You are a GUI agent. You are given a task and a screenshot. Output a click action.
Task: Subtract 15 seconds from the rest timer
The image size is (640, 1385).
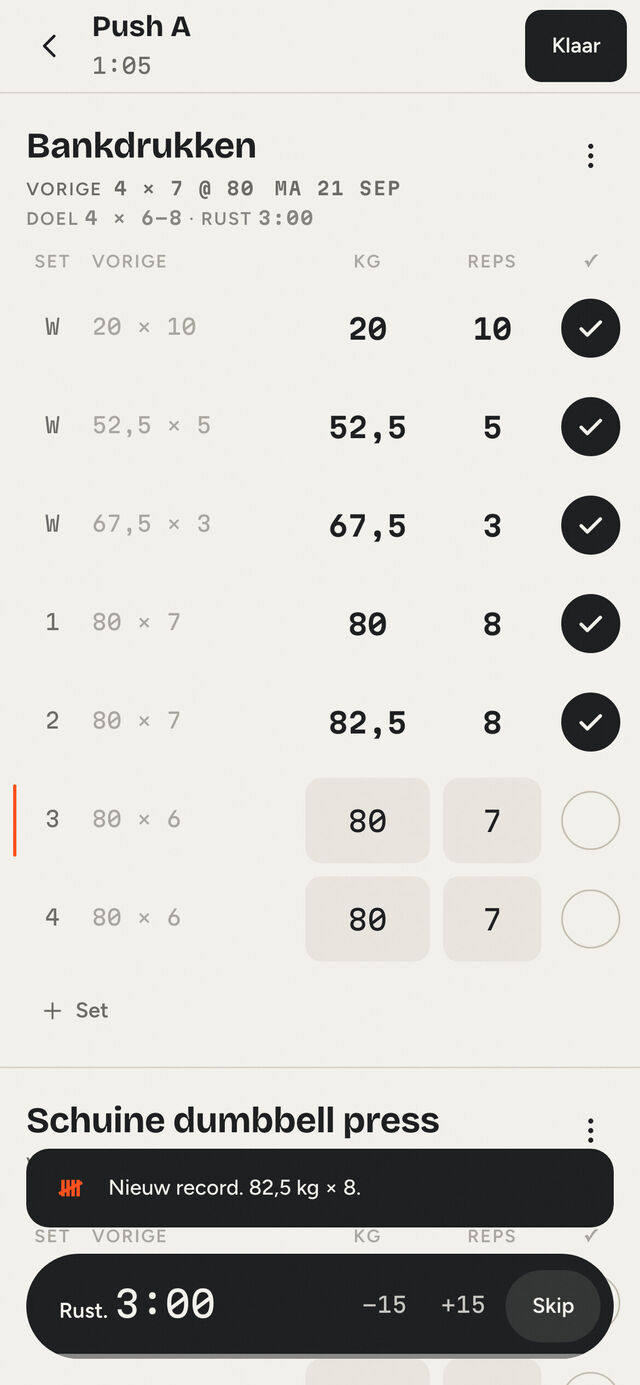point(384,1305)
